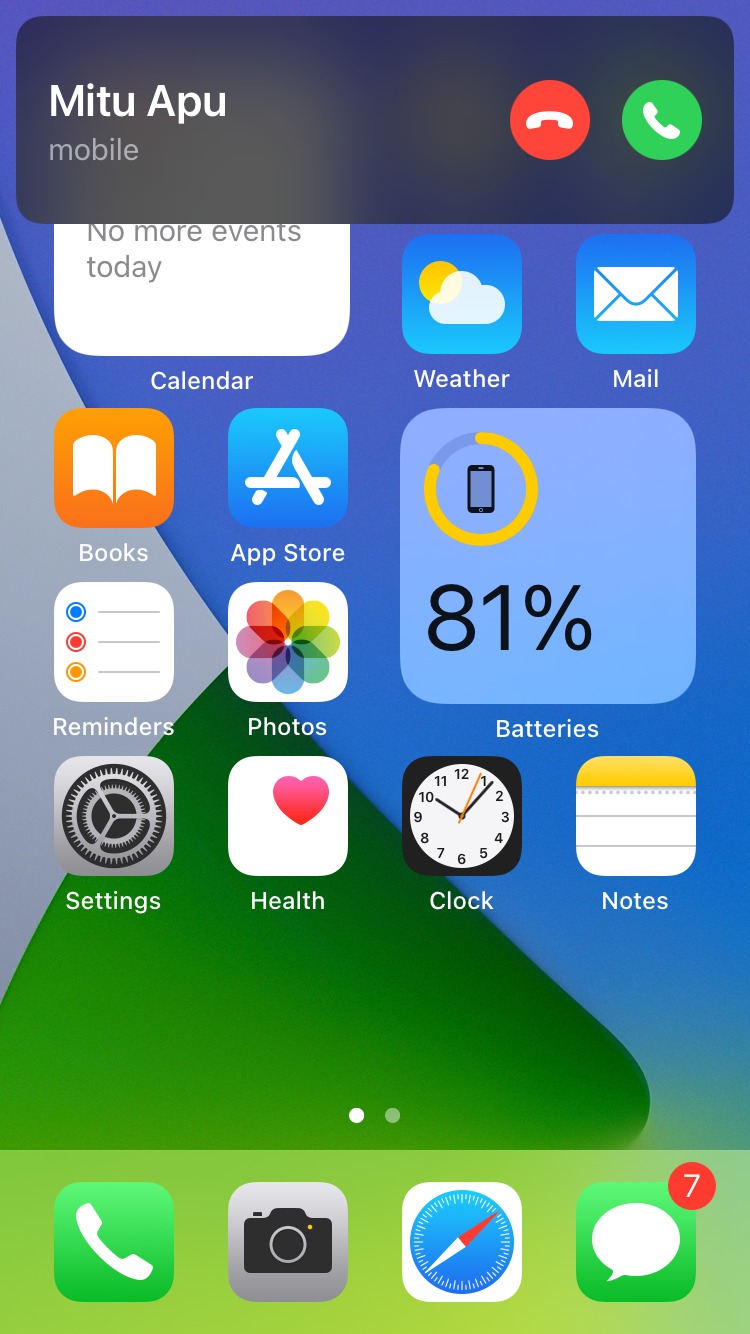
Task: Open Messages with 7 unread
Action: [636, 1242]
